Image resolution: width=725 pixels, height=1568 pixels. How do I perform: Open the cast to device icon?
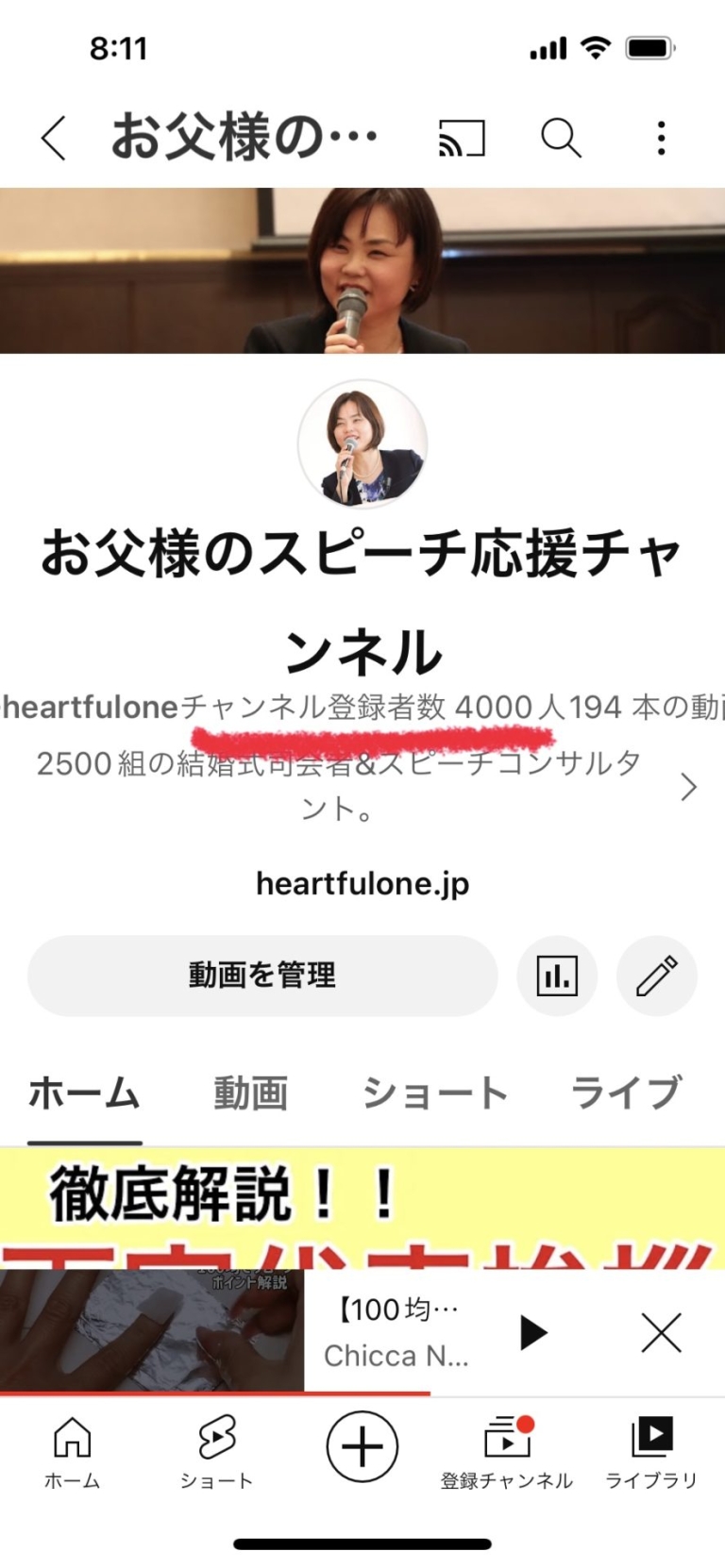462,139
